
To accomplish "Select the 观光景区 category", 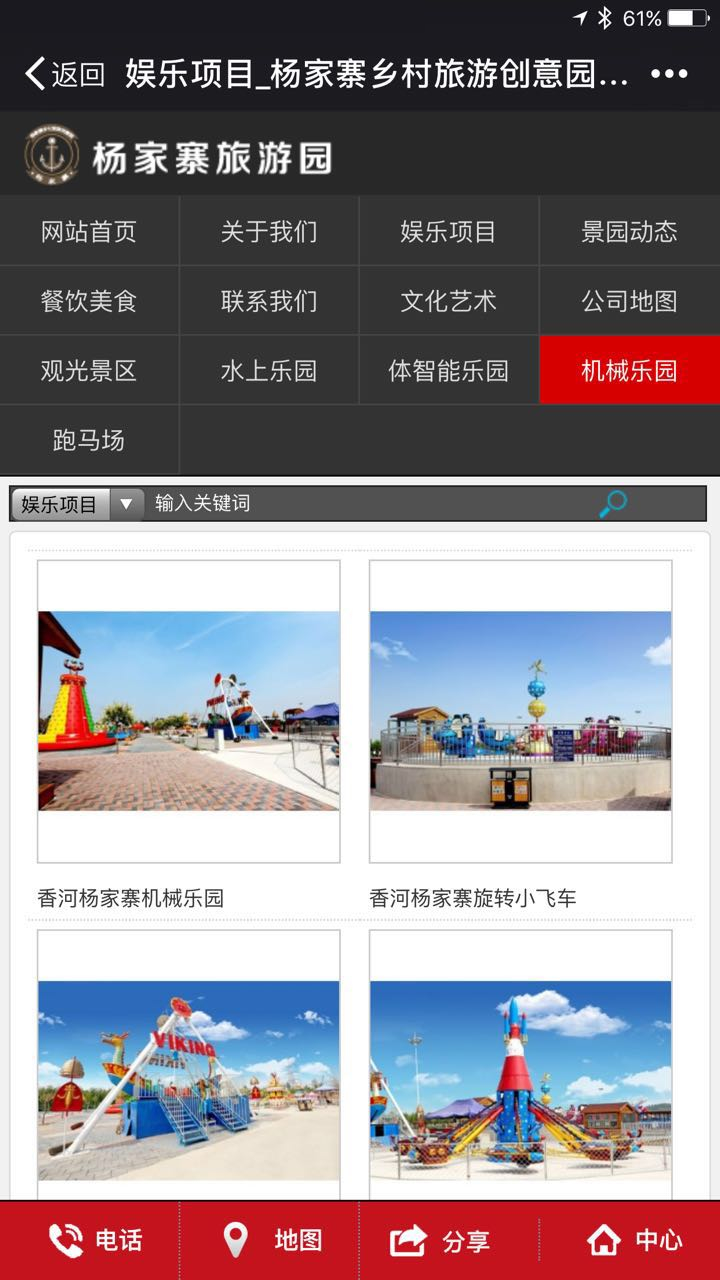I will point(89,371).
